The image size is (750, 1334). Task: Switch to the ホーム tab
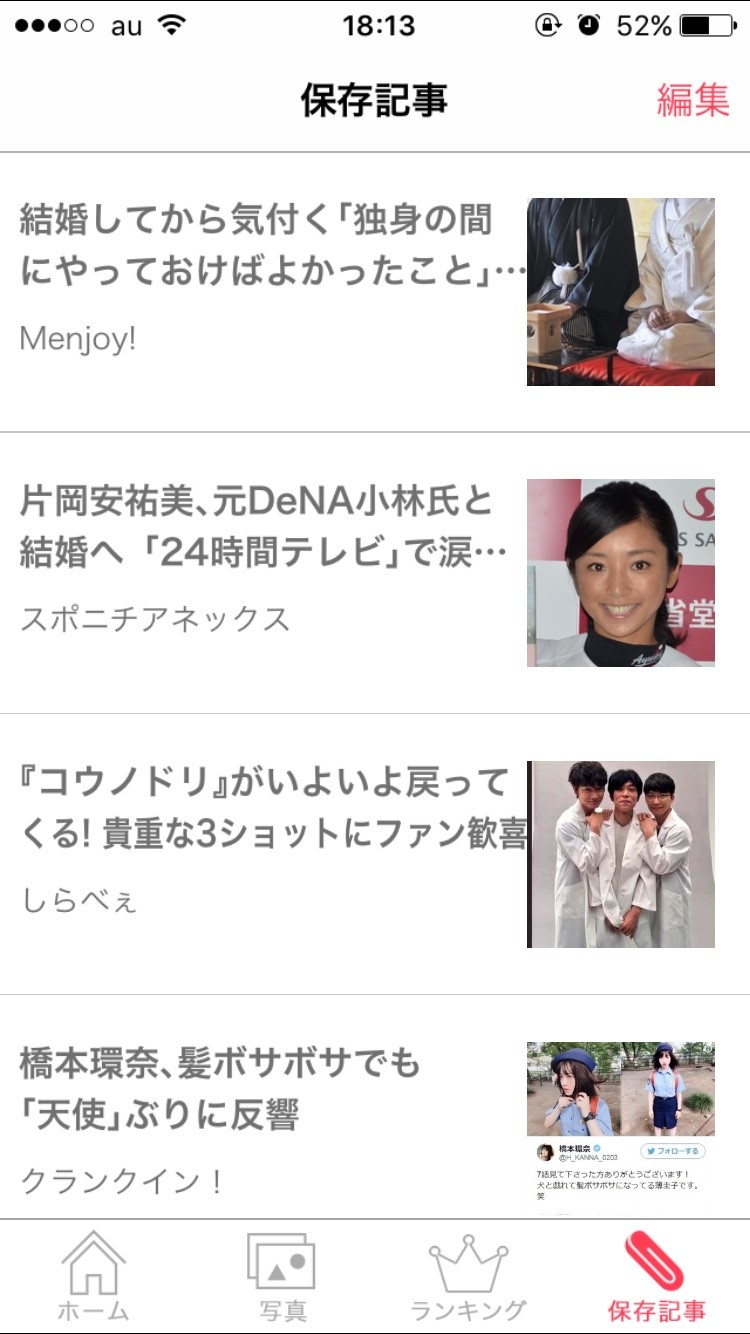[x=93, y=1277]
